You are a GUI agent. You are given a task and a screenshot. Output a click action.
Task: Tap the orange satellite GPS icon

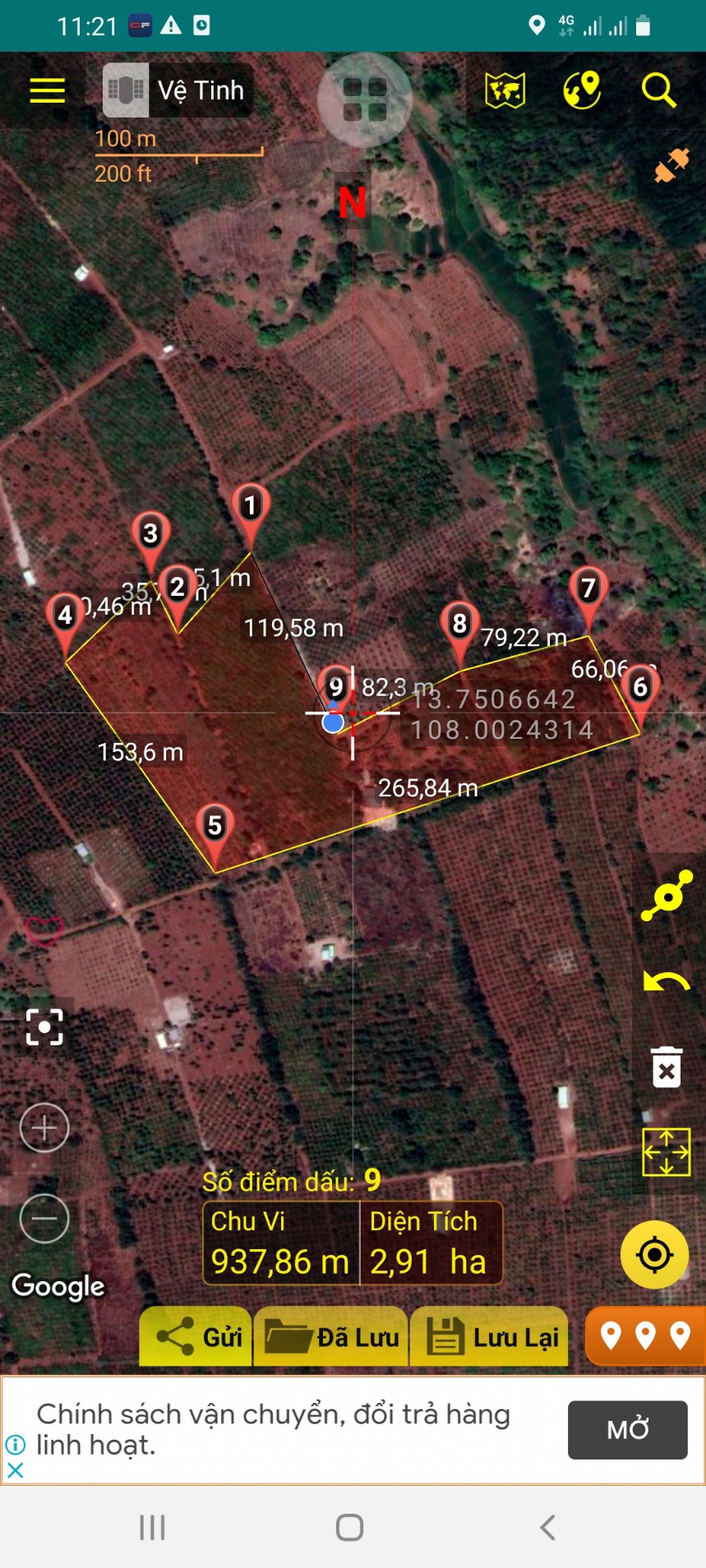click(x=671, y=165)
